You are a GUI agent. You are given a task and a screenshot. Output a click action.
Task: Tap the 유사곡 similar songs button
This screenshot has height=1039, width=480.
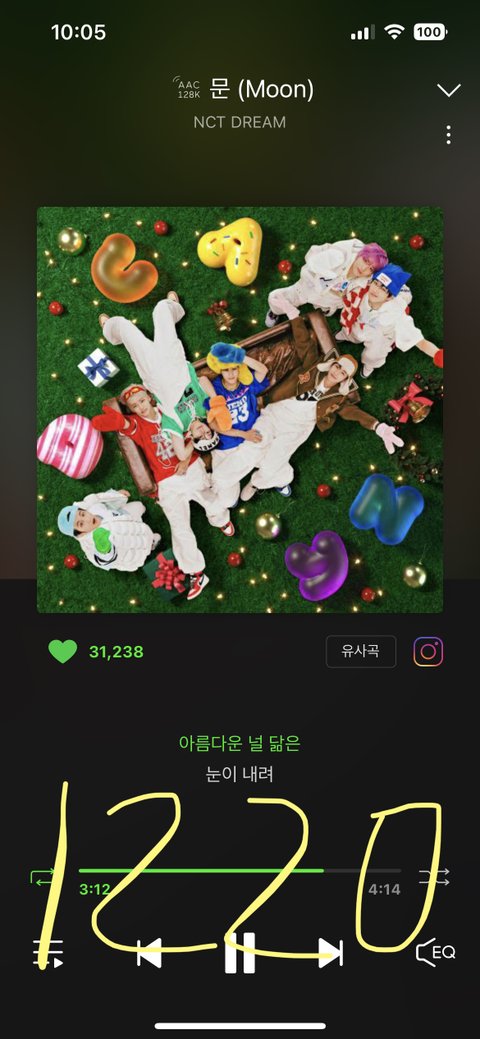pyautogui.click(x=361, y=651)
